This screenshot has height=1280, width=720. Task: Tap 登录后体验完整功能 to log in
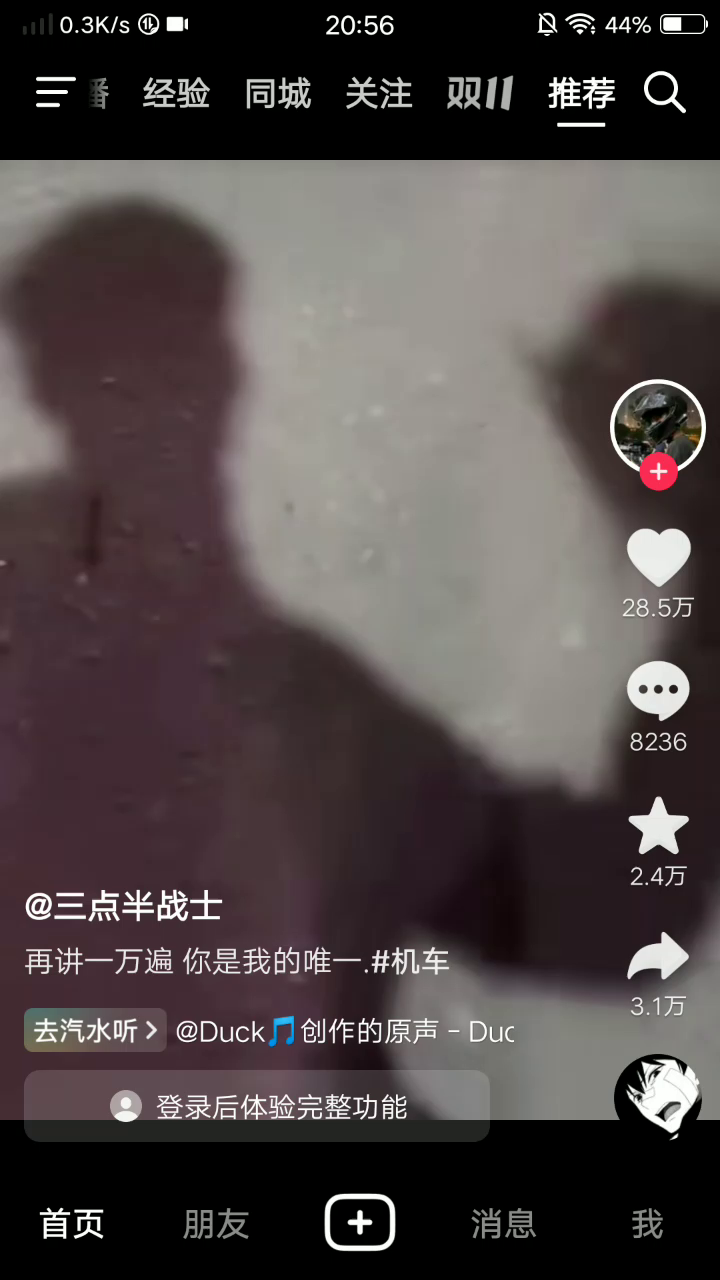[257, 1106]
